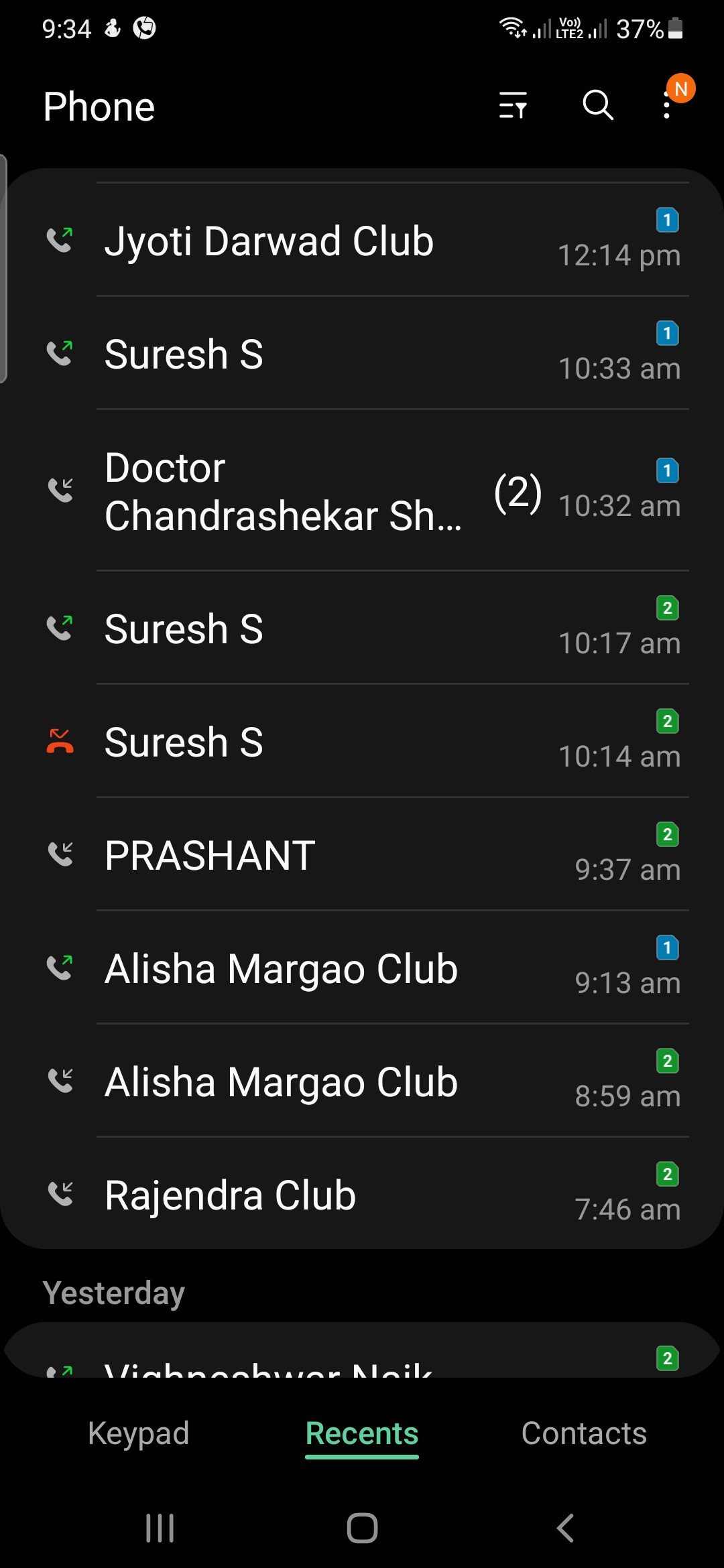Open Suresh S call at 10:17 am
This screenshot has width=724, height=1568.
point(362,629)
